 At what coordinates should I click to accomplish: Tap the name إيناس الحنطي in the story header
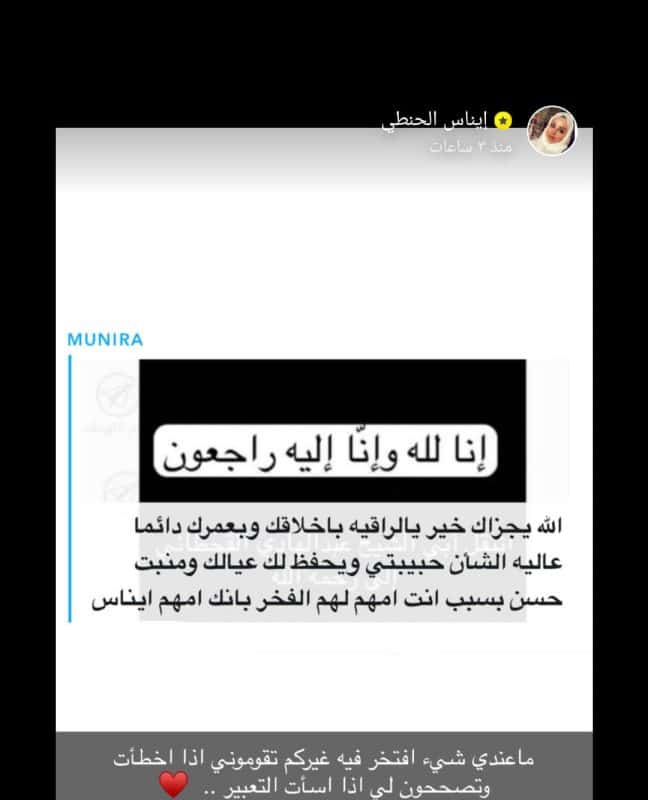[x=434, y=121]
